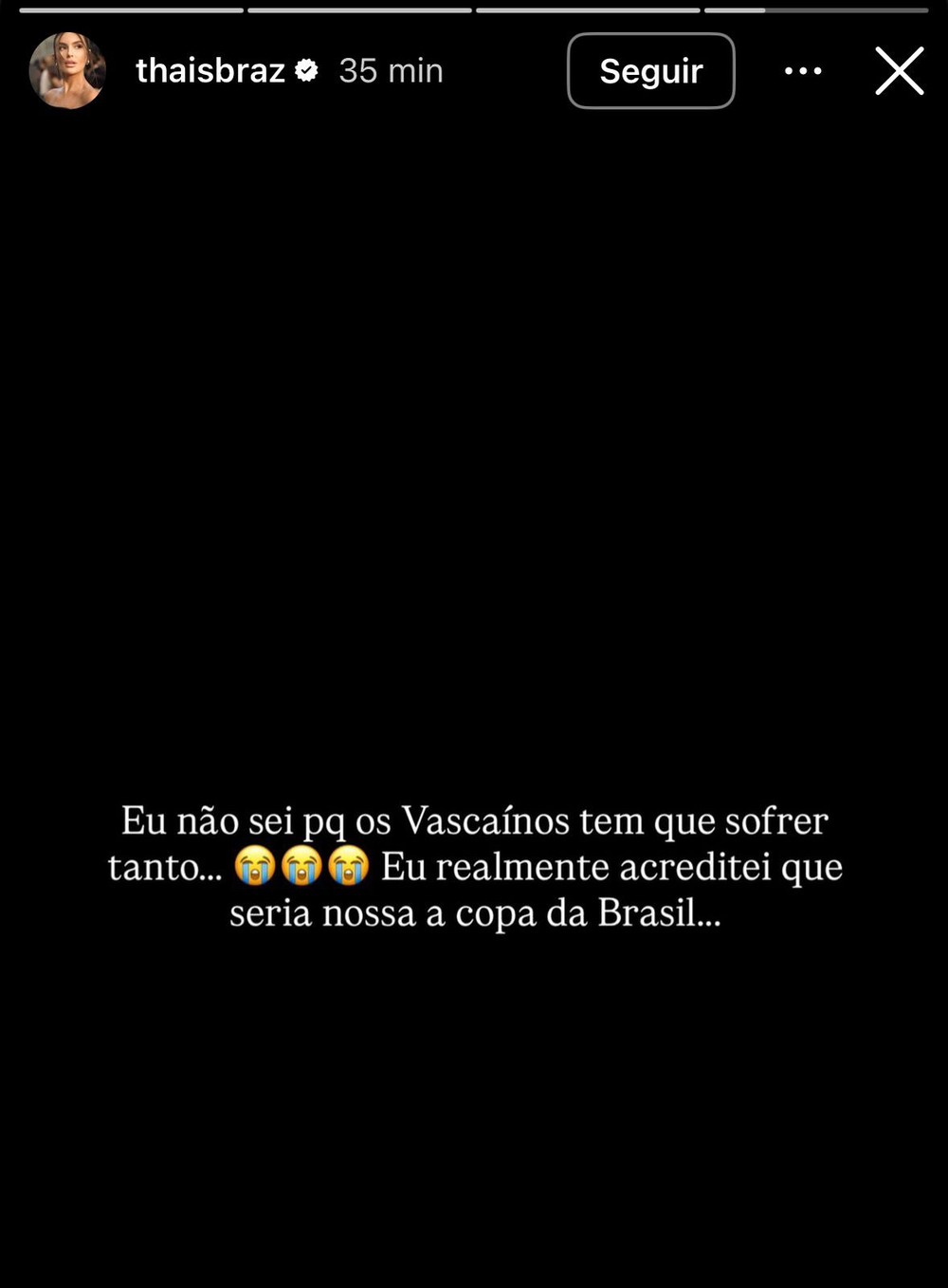The height and width of the screenshot is (1288, 948).
Task: Follow thaisbraz with the Seguir button
Action: (650, 71)
